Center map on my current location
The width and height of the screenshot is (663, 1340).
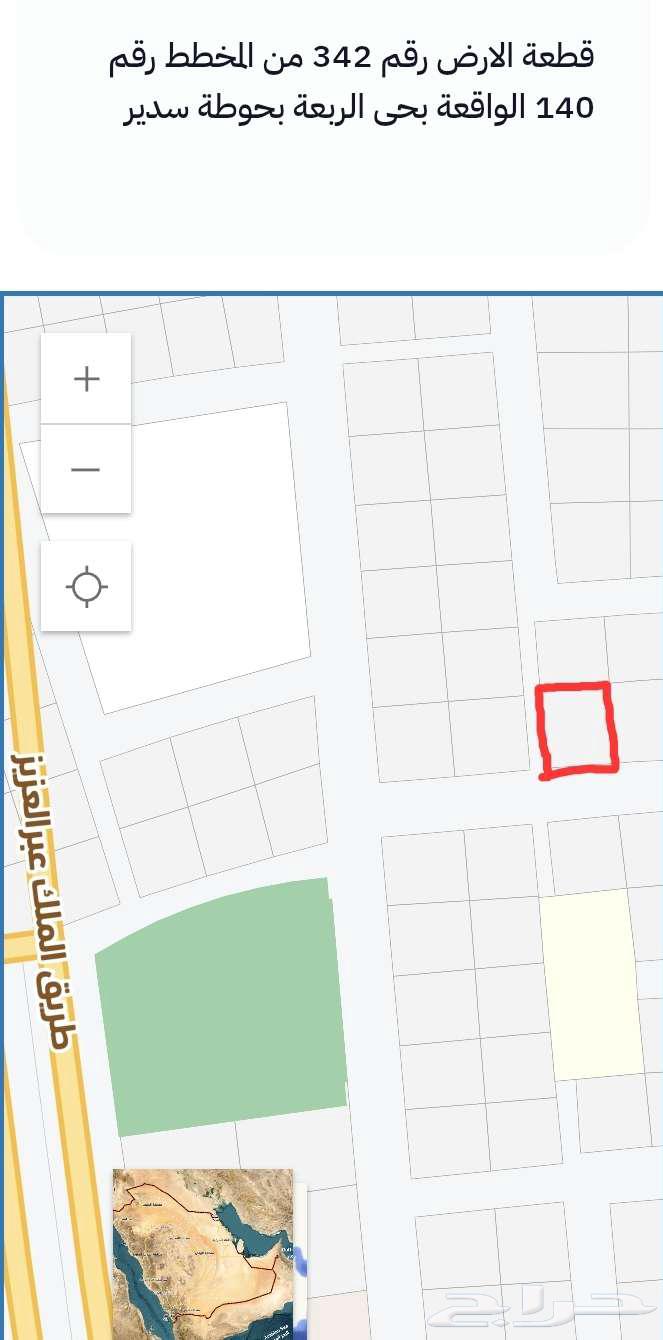pyautogui.click(x=86, y=586)
